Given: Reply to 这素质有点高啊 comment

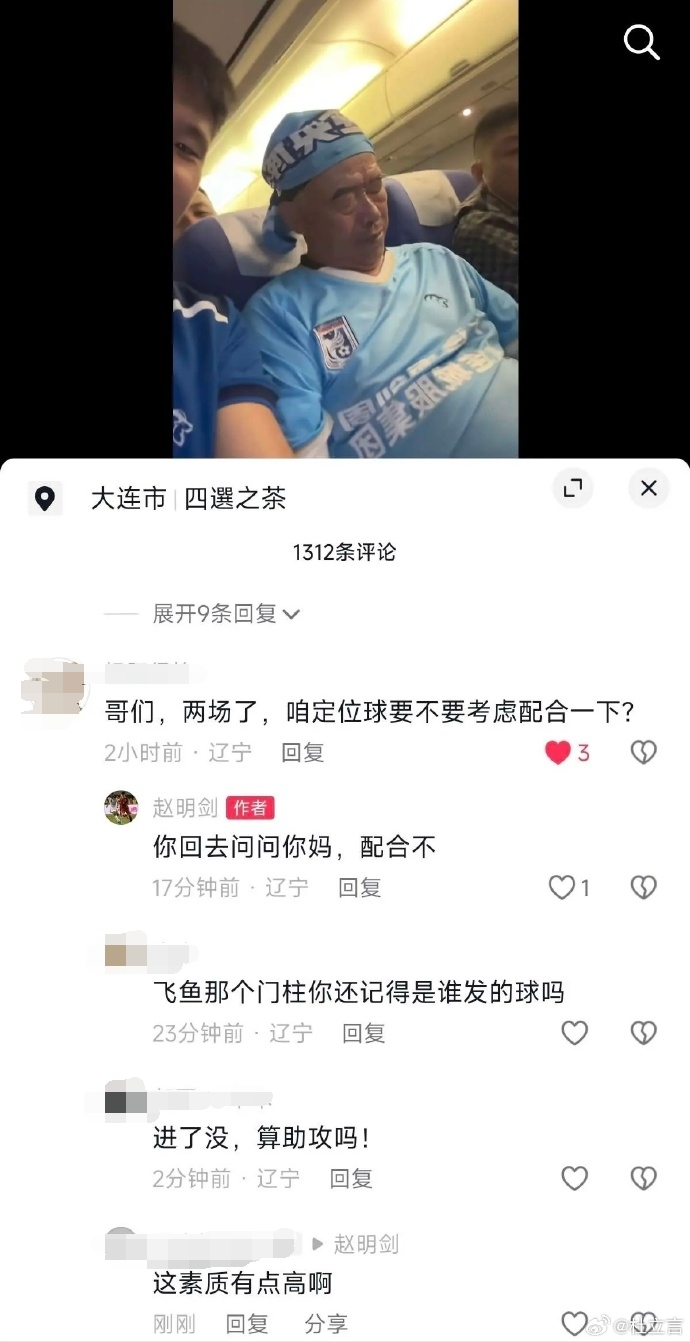Looking at the screenshot, I should [x=247, y=1324].
